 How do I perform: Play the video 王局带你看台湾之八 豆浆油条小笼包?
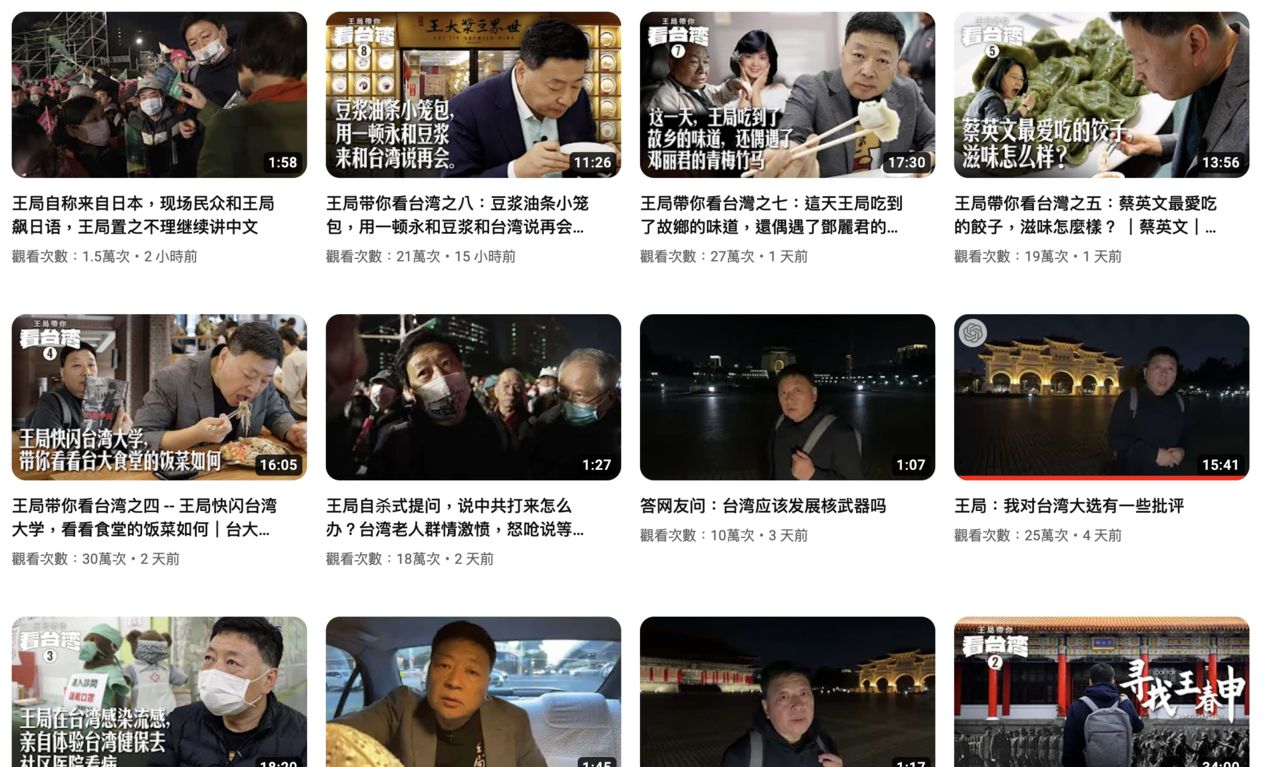click(473, 95)
